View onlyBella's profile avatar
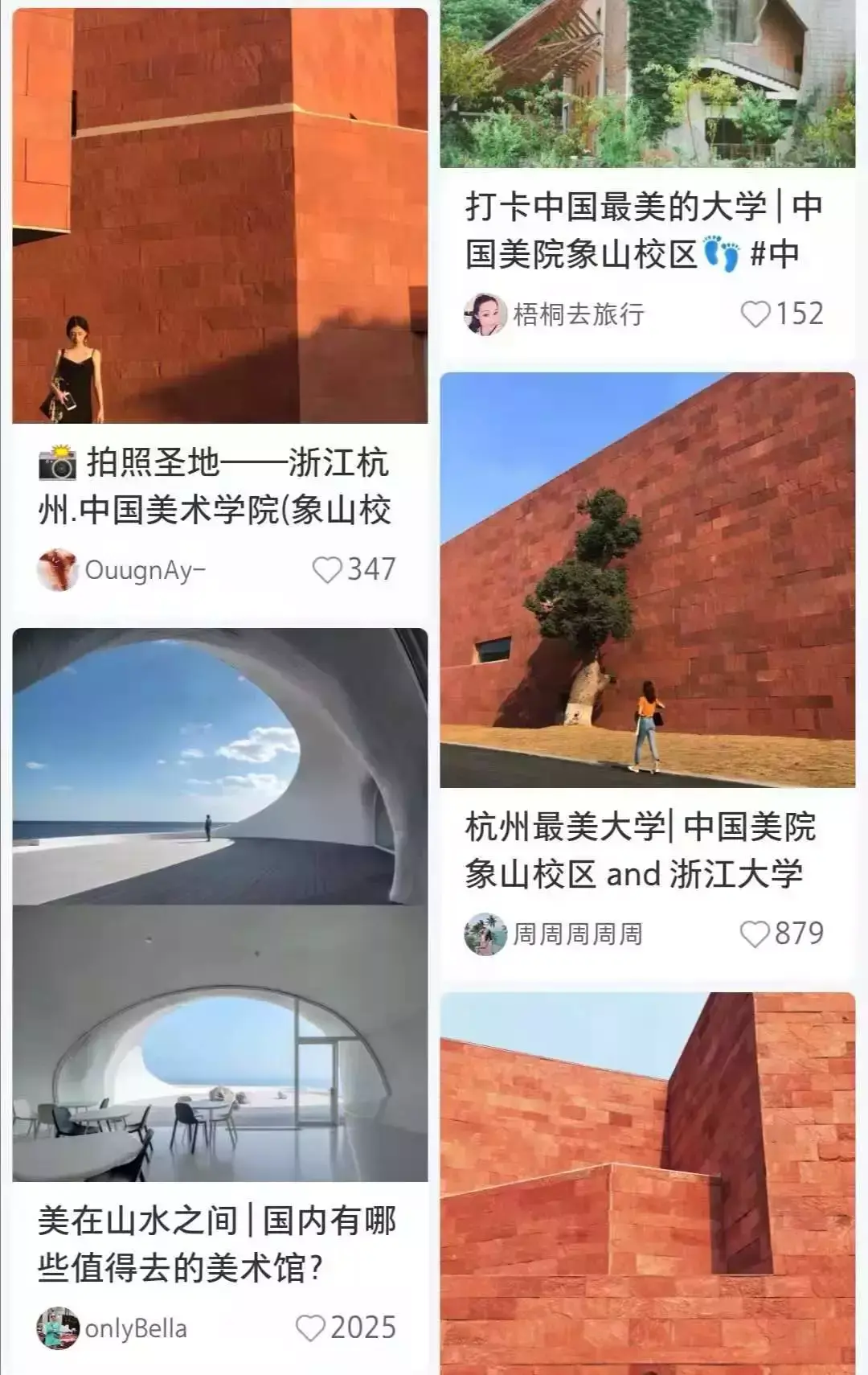868x1375 pixels. point(58,1328)
